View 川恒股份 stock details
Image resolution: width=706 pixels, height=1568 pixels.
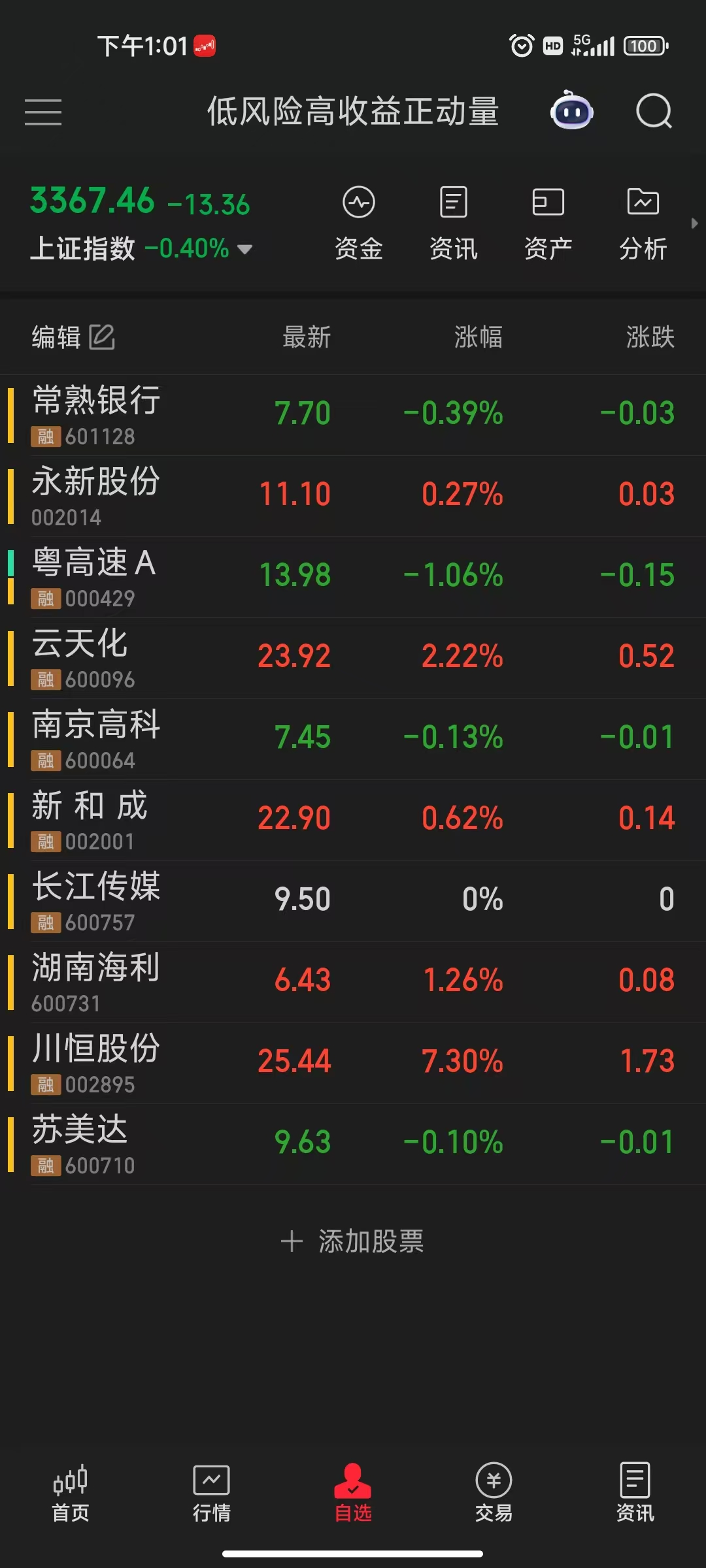point(353,1063)
